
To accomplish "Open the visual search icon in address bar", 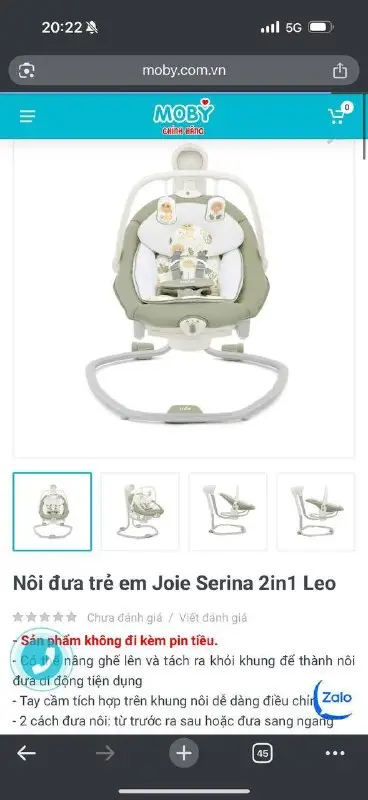I will tap(27, 70).
